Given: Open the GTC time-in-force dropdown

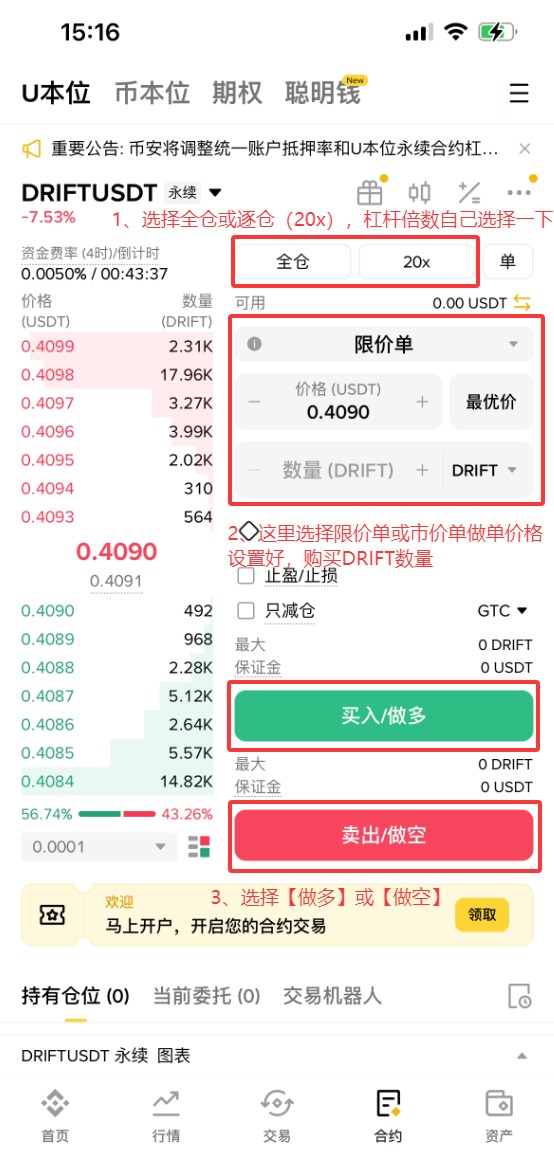Looking at the screenshot, I should coord(503,611).
